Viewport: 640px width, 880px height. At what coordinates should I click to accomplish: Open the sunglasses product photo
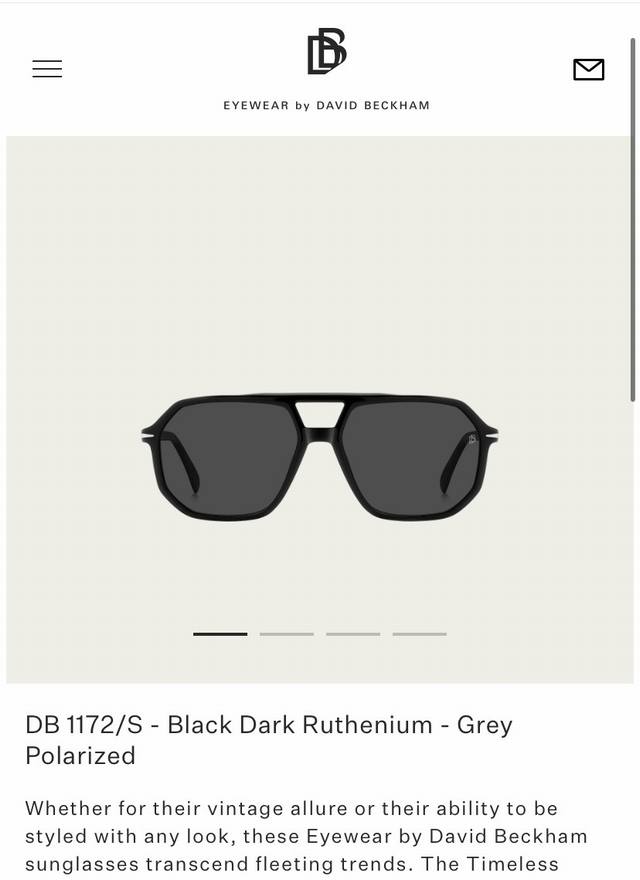(x=320, y=458)
